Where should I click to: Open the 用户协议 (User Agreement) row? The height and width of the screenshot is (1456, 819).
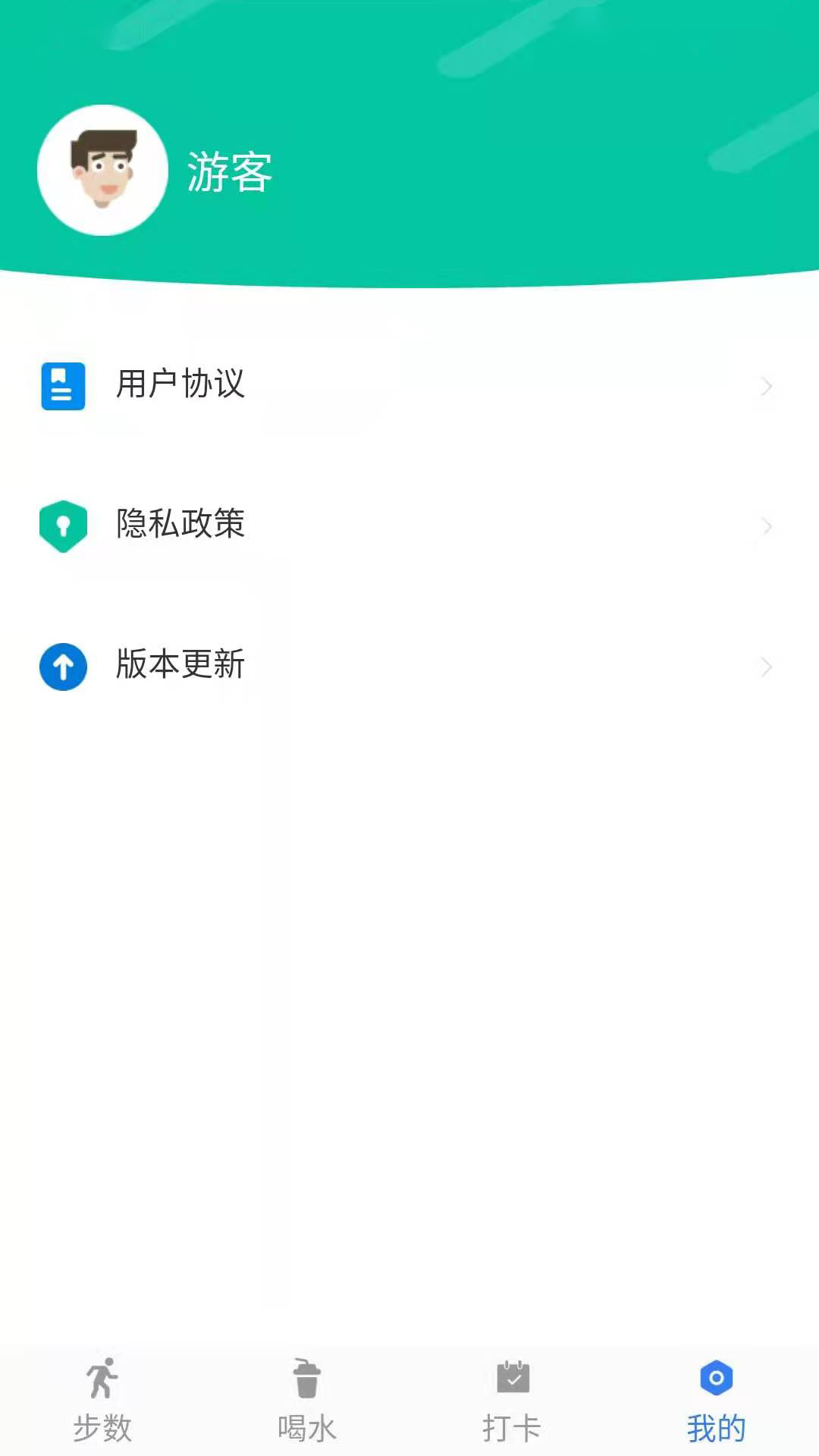click(x=409, y=385)
